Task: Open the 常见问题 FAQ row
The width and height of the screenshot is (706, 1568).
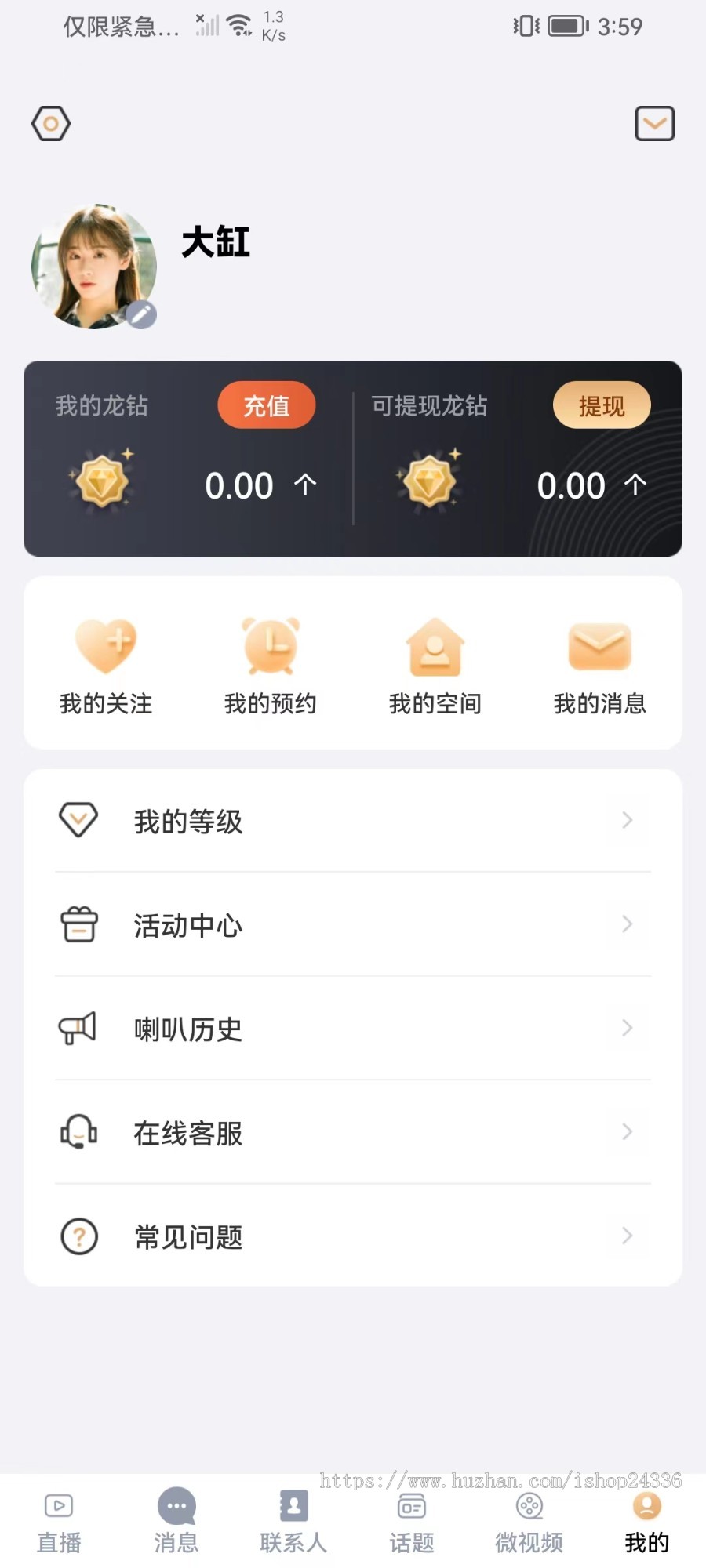Action: 353,1237
